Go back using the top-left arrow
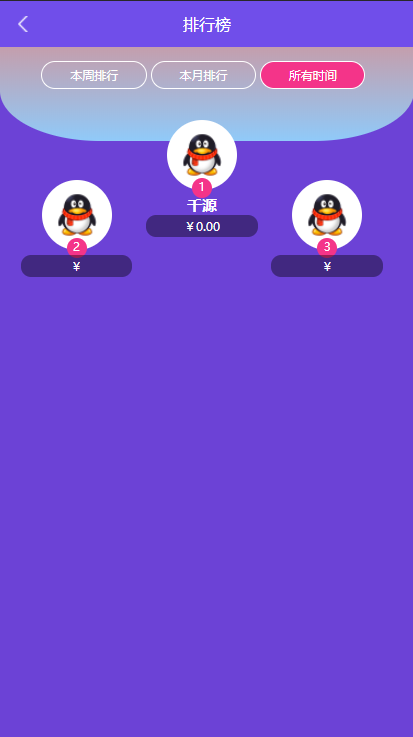Image resolution: width=413 pixels, height=737 pixels. click(x=23, y=24)
